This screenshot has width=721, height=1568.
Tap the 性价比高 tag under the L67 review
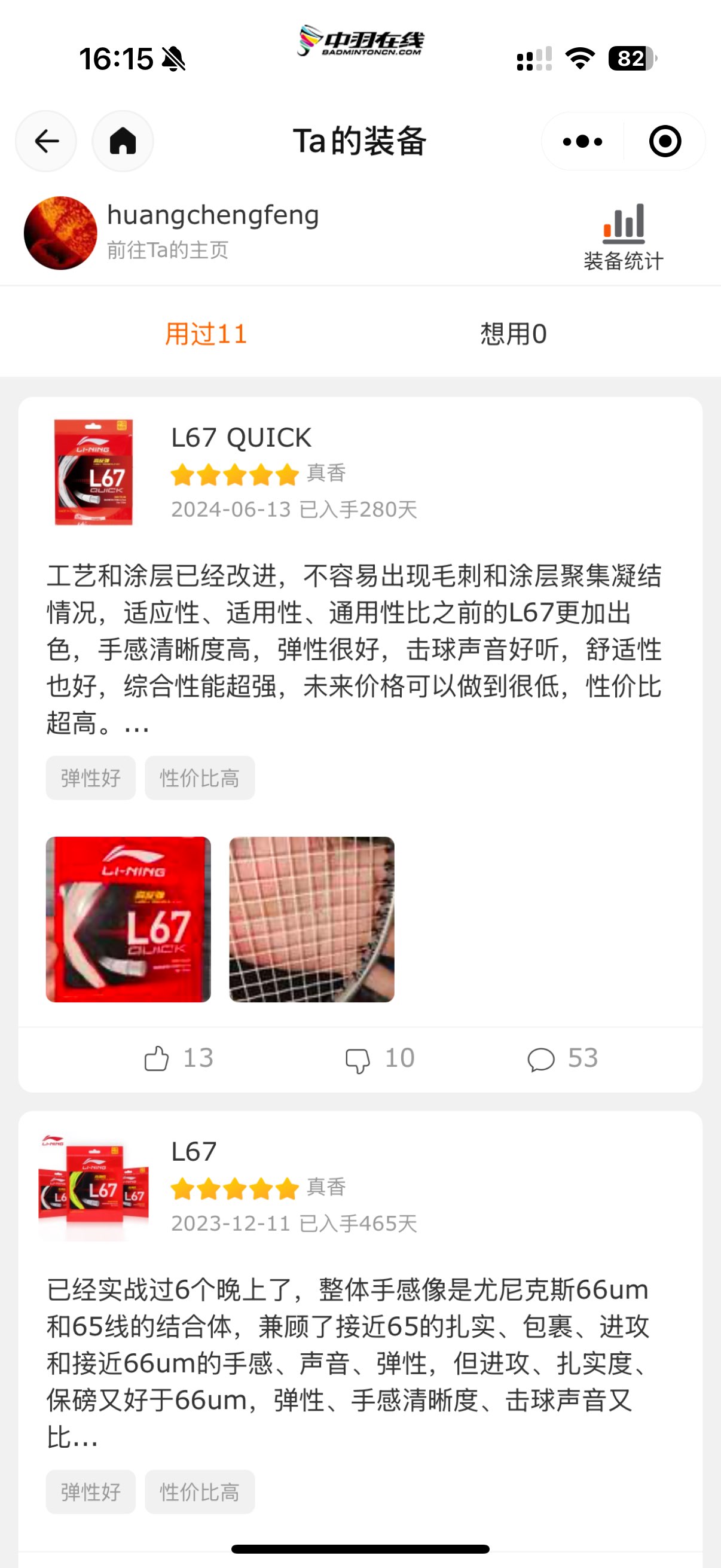200,1492
